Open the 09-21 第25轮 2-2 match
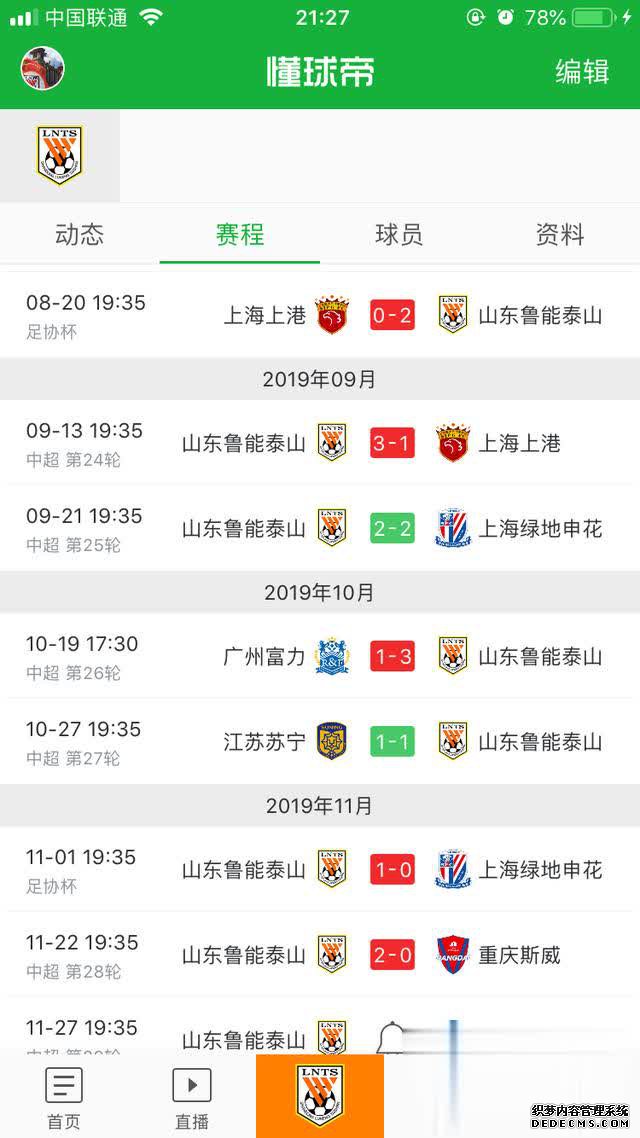This screenshot has height=1138, width=640. 320,529
